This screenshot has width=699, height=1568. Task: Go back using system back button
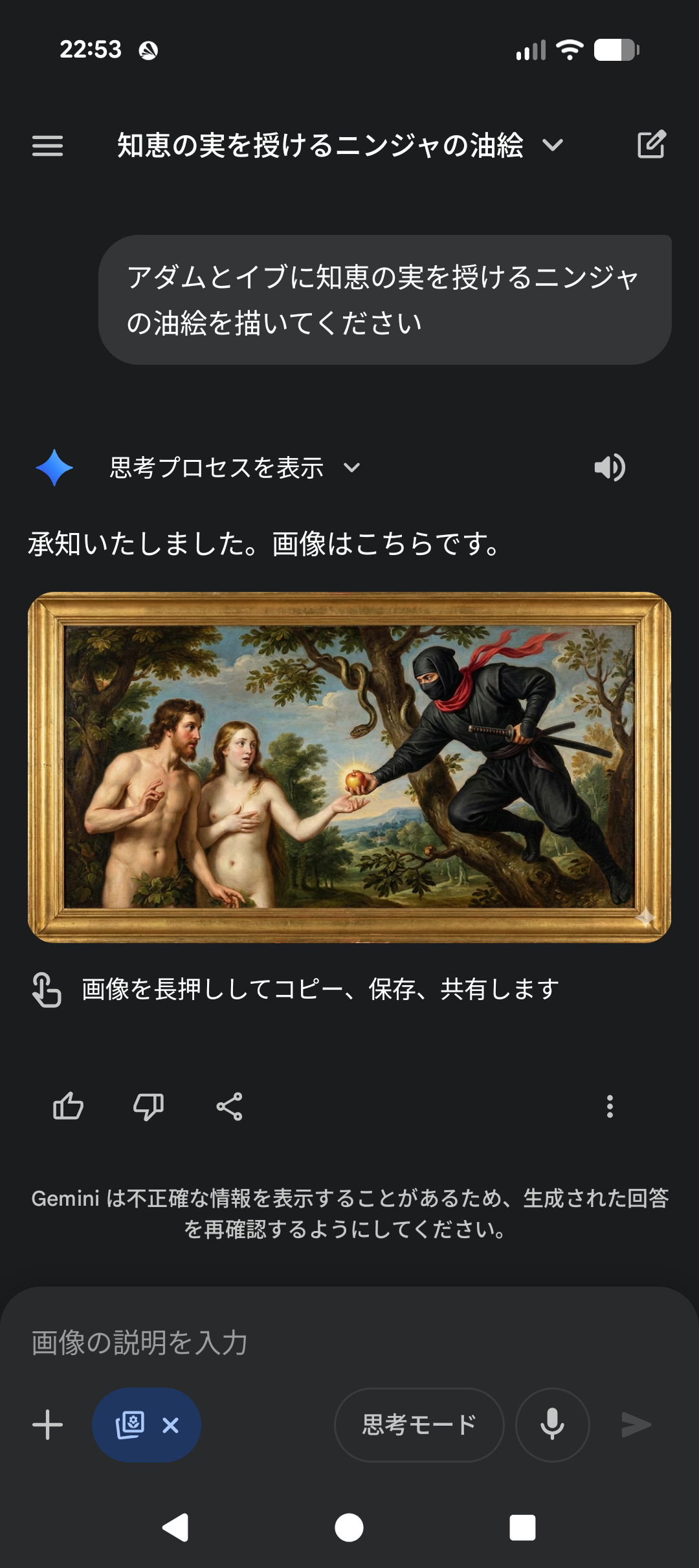point(175,1528)
